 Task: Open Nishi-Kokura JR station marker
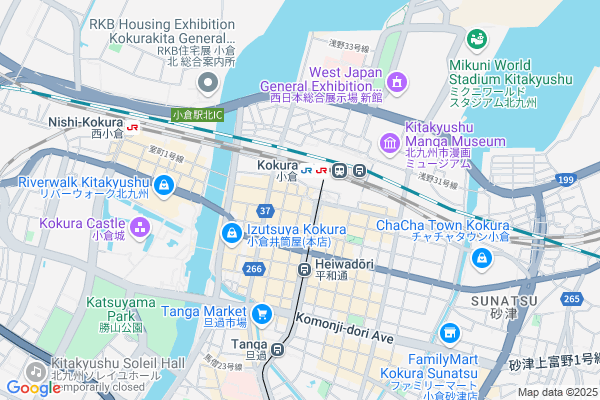[x=133, y=127]
